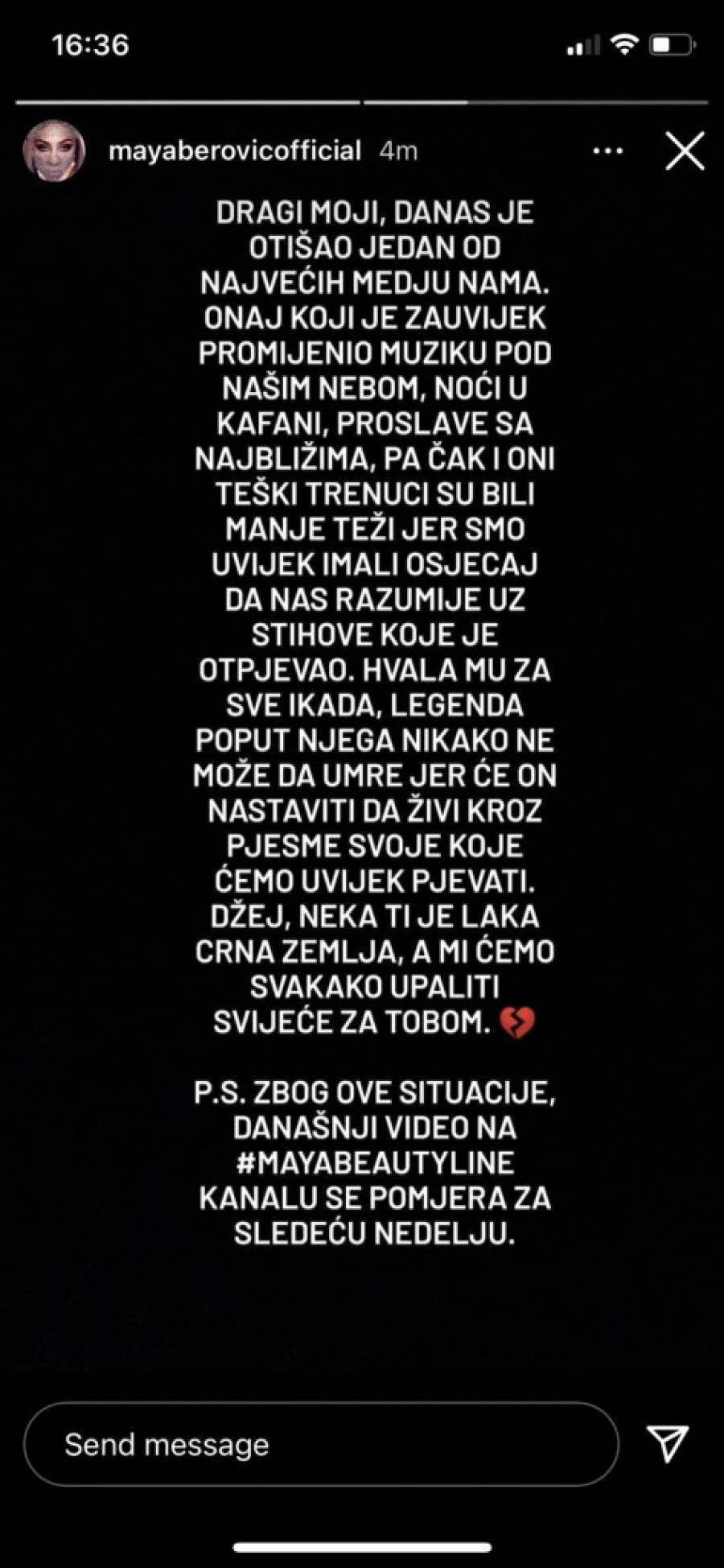Open the three-dot story options menu
724x1568 pixels.
(x=607, y=151)
